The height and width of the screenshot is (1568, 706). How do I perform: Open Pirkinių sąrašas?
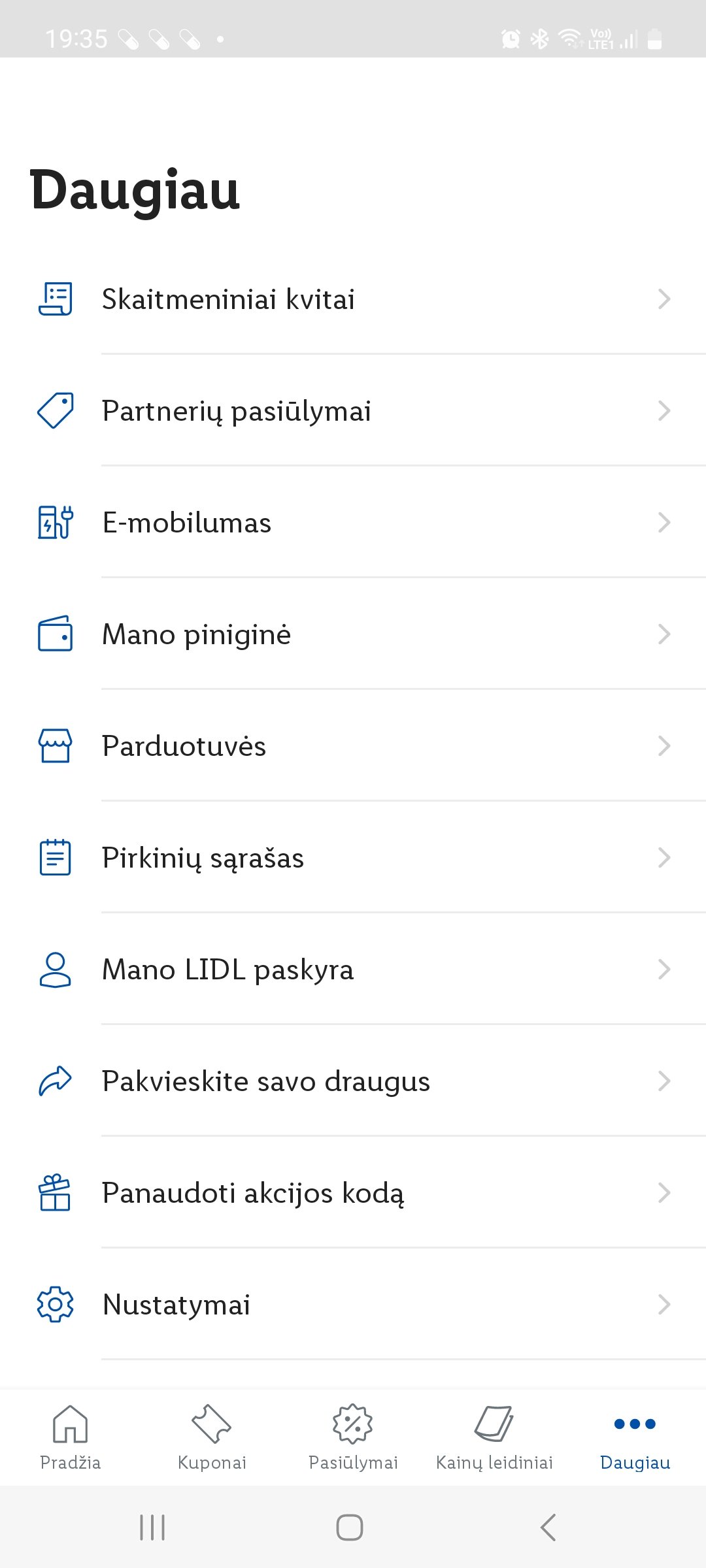click(x=353, y=858)
